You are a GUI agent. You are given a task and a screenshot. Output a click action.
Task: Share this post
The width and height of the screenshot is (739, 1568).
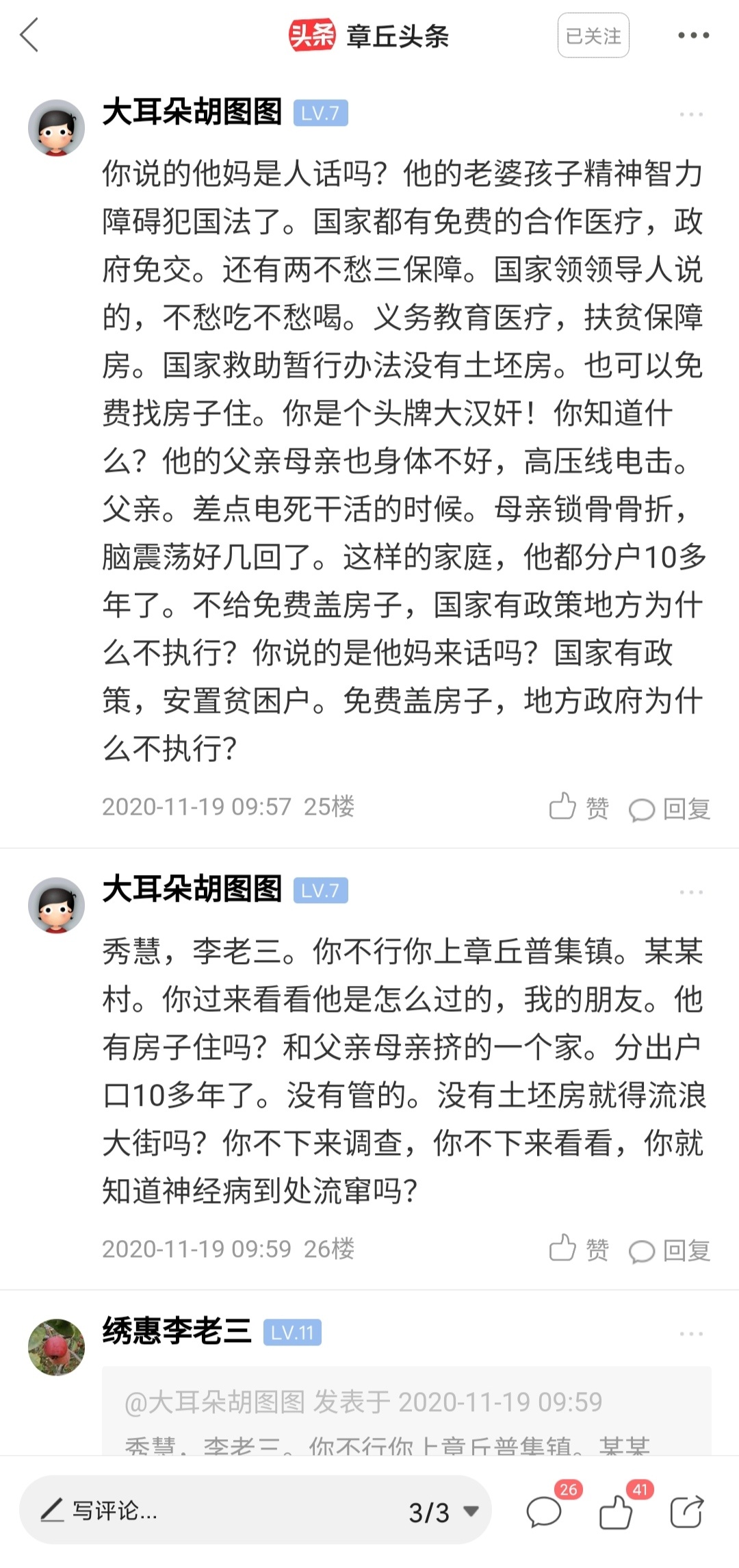[686, 1511]
